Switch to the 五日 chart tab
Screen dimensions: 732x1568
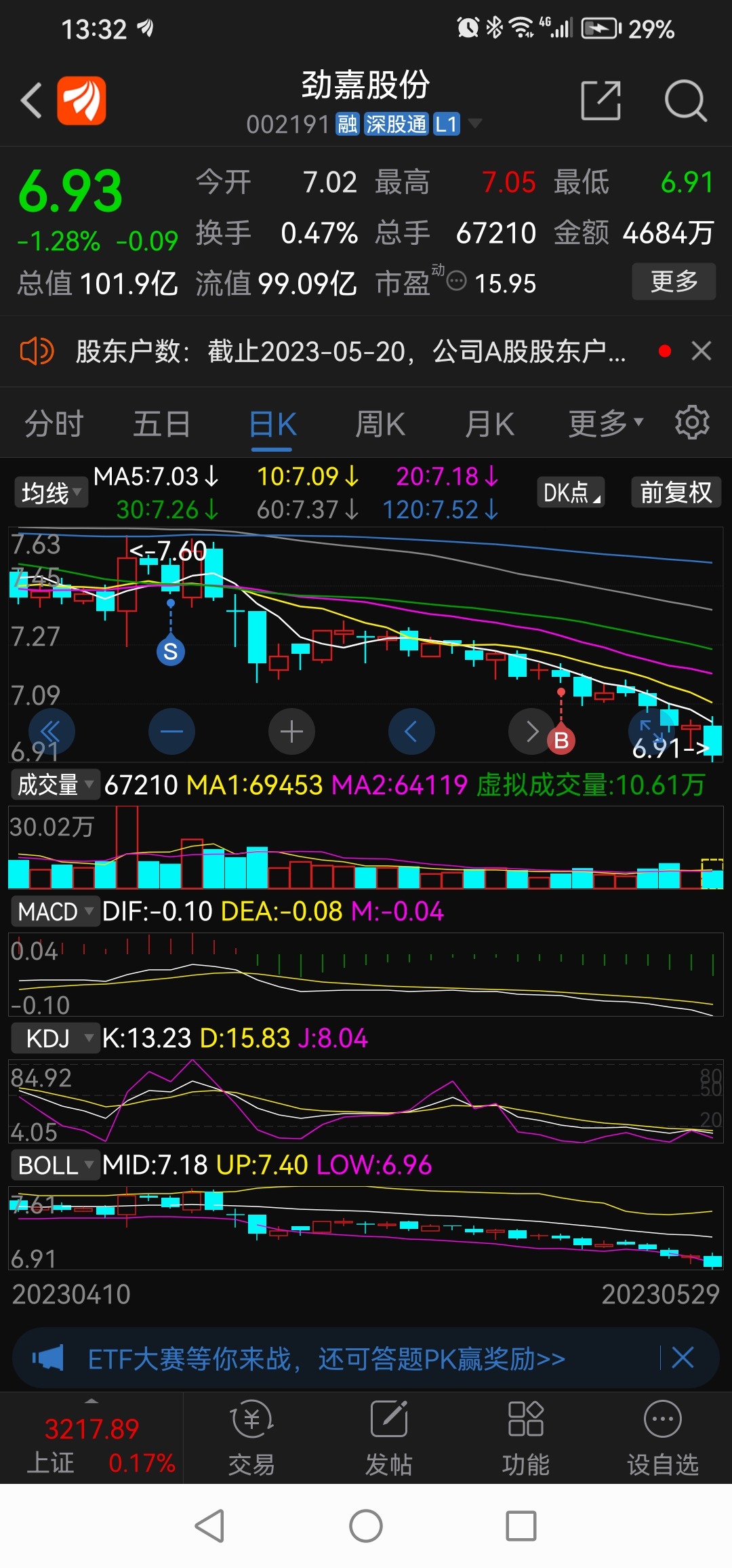point(162,425)
